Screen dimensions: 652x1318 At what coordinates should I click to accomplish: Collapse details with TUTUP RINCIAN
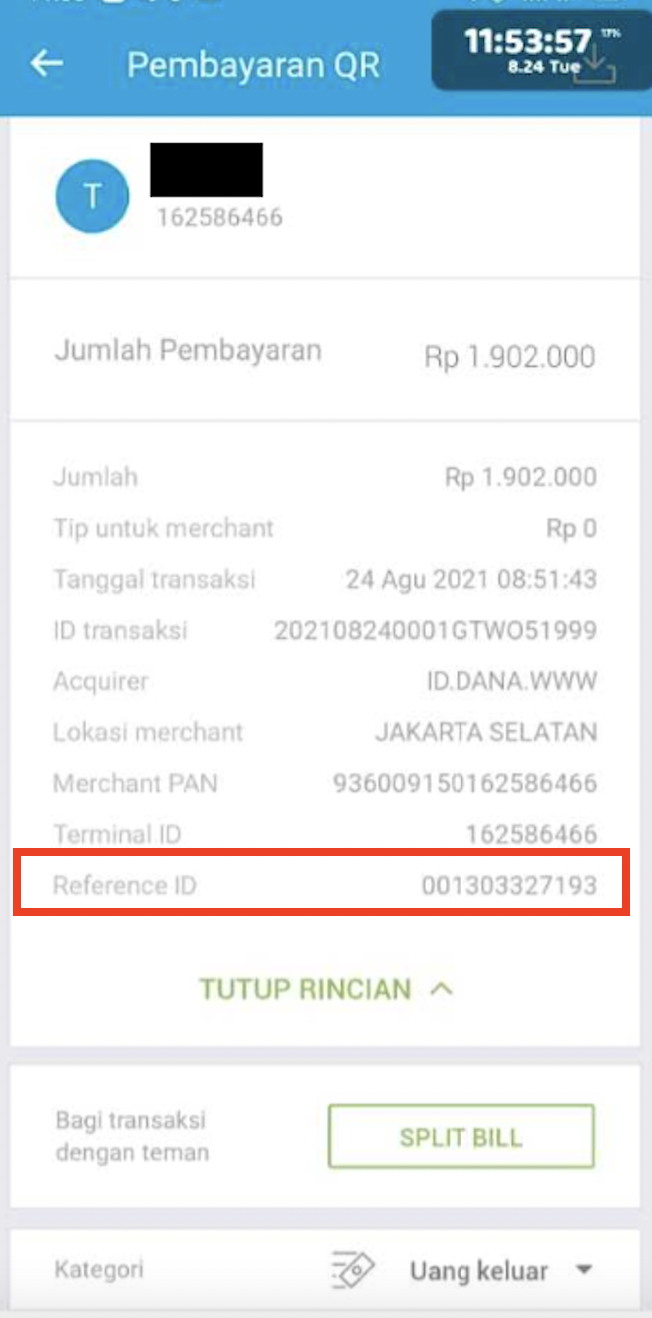pos(326,989)
